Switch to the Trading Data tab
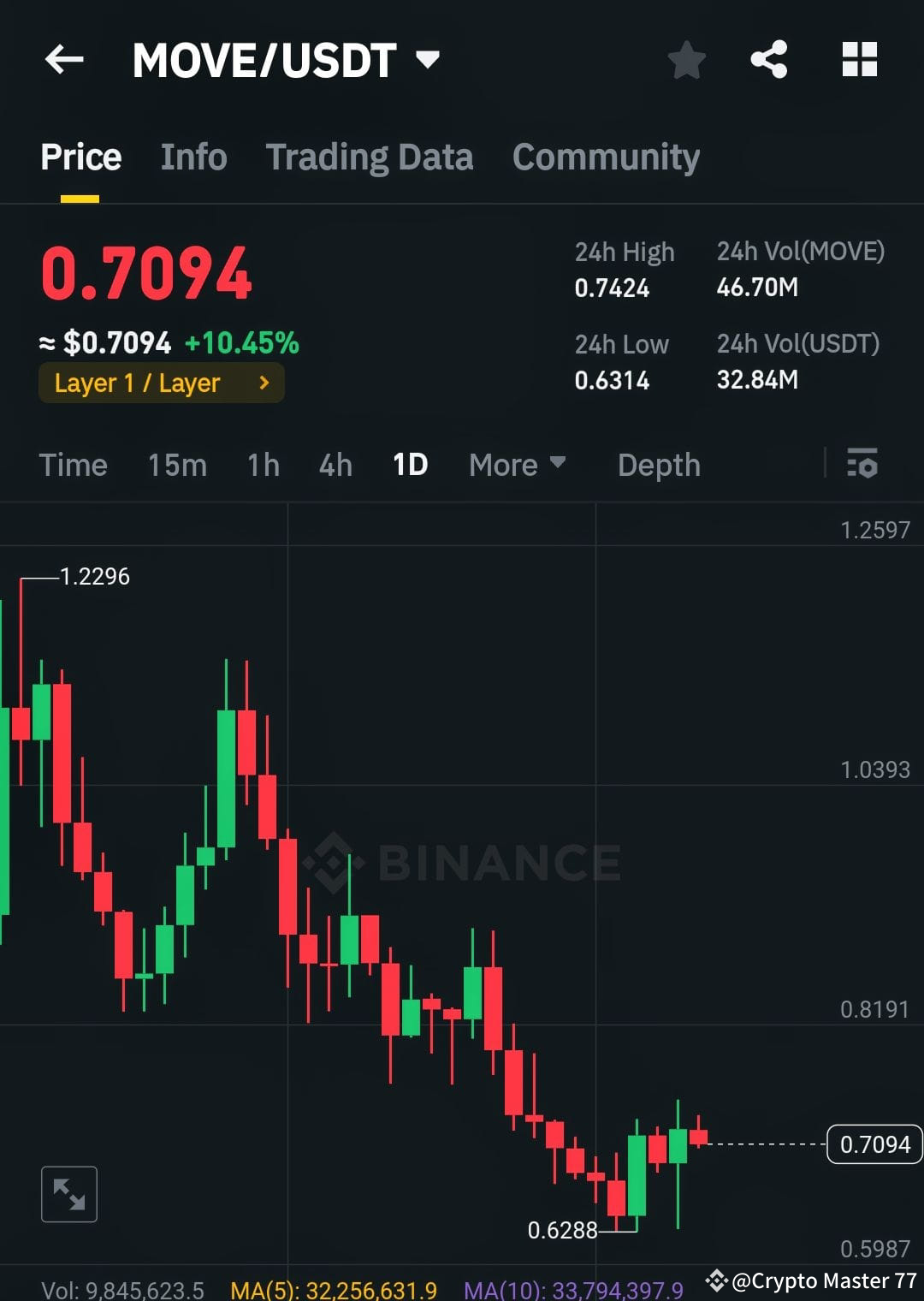Image resolution: width=924 pixels, height=1301 pixels. coord(370,157)
